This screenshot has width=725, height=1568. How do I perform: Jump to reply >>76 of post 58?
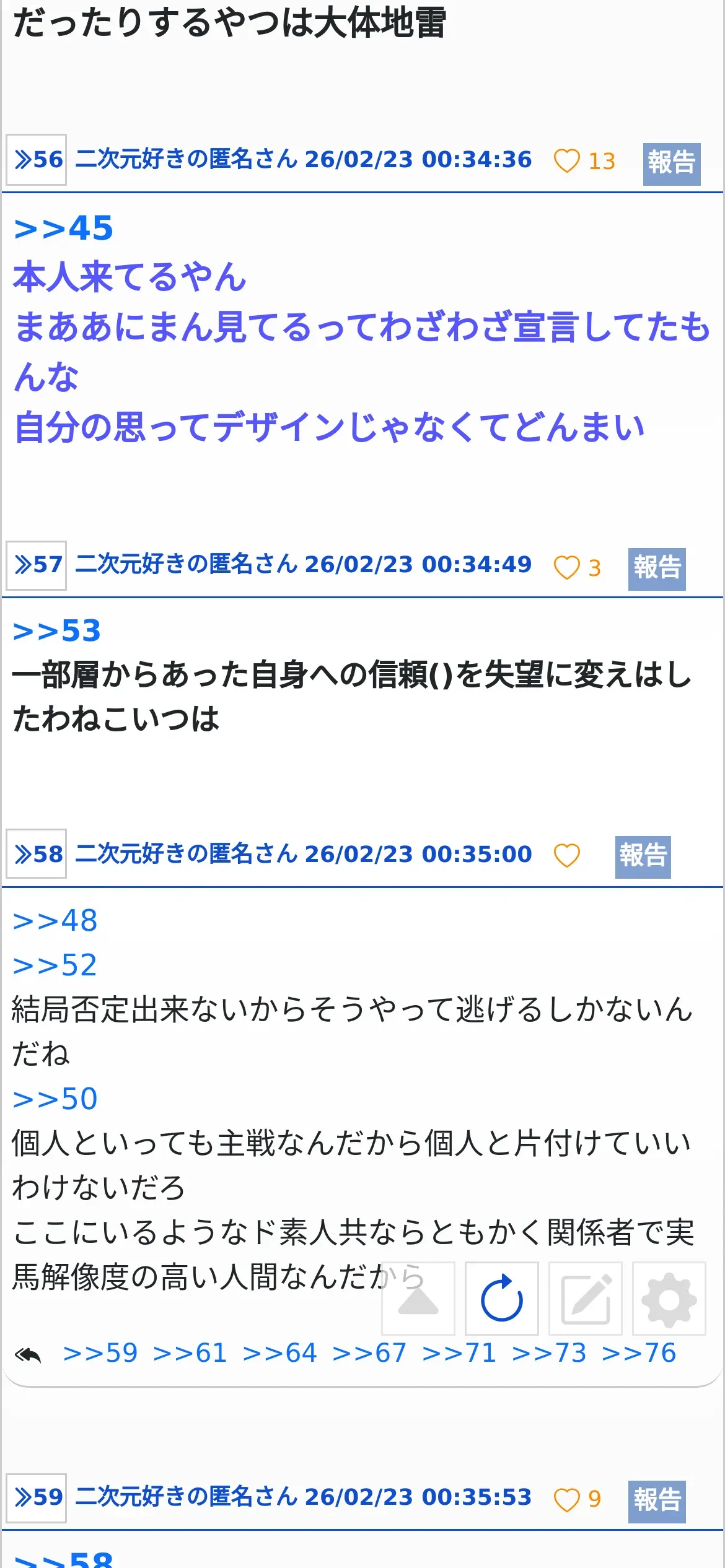[639, 1353]
